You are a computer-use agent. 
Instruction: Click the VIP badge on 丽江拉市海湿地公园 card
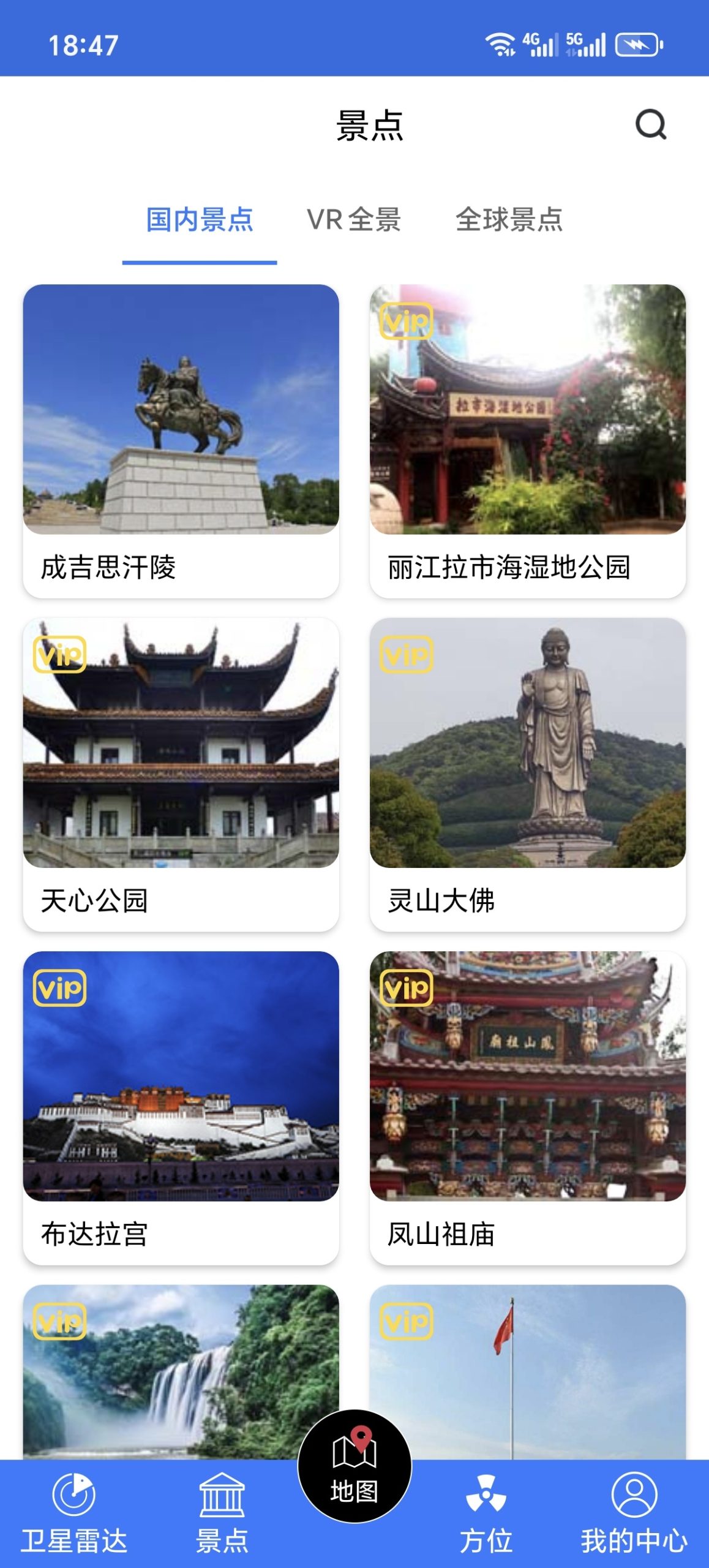[408, 323]
